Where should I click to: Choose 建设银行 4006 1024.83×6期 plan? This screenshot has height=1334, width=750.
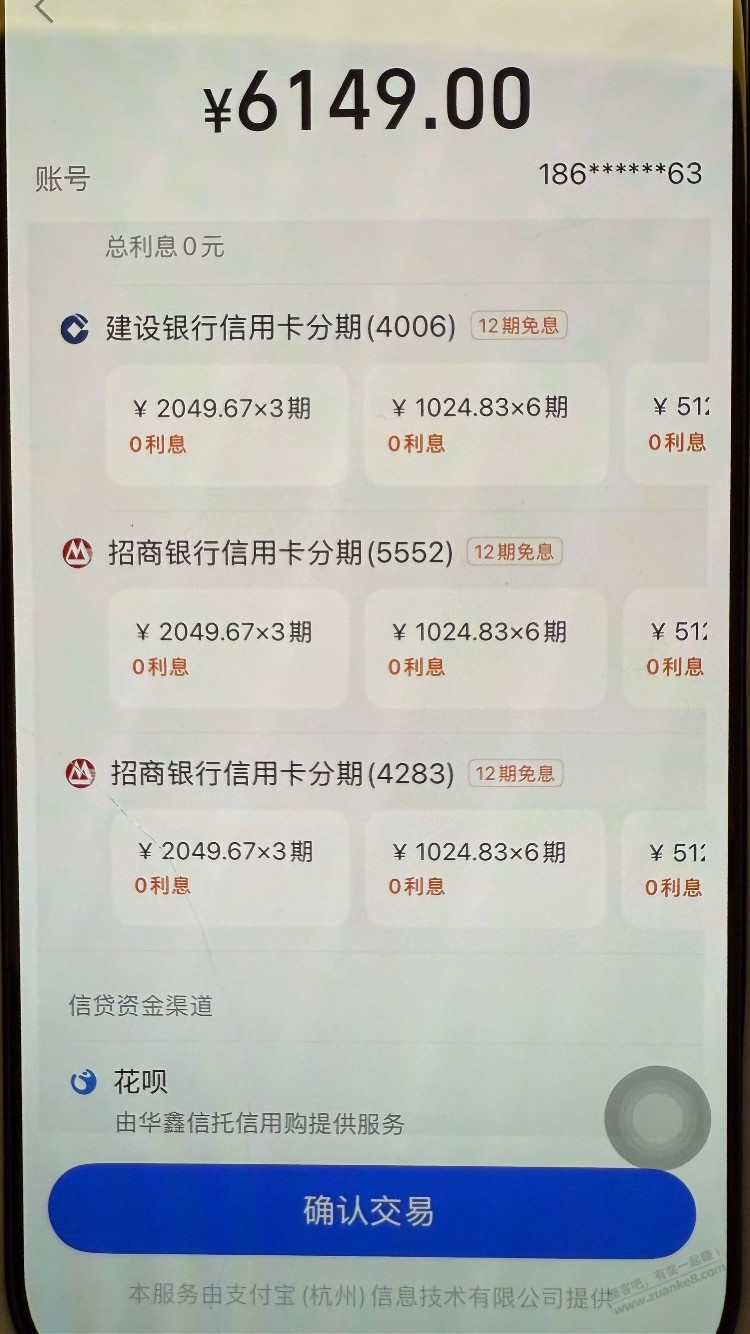pos(485,425)
